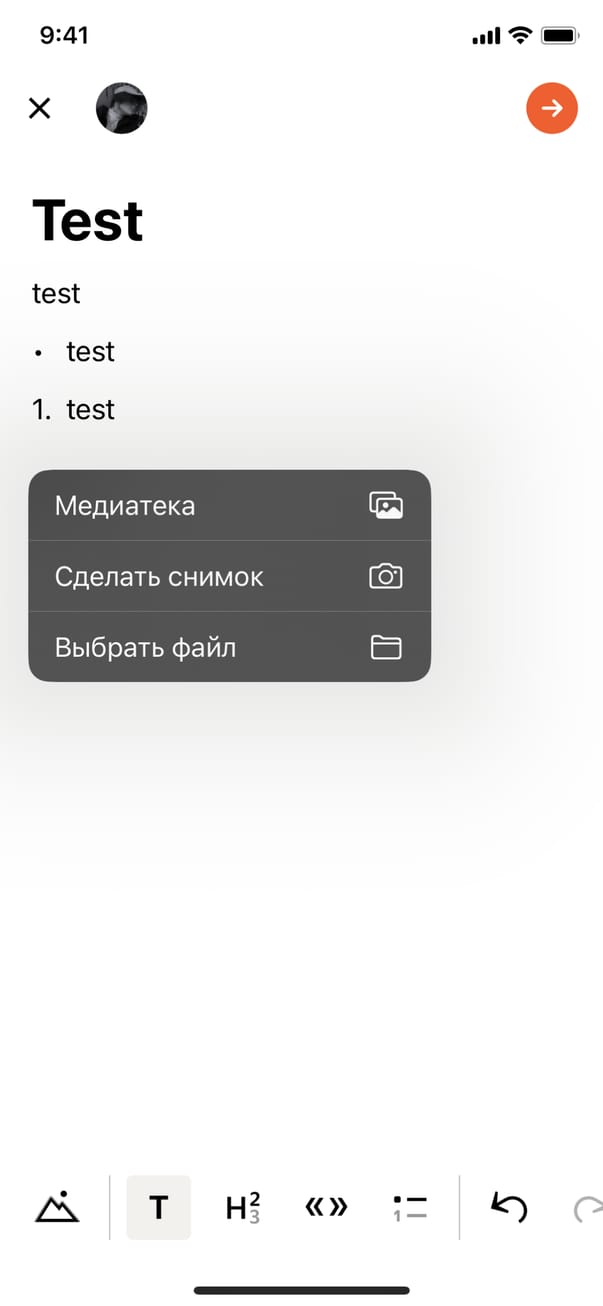603x1306 pixels.
Task: Choose Медиатека from the menu
Action: 229,505
